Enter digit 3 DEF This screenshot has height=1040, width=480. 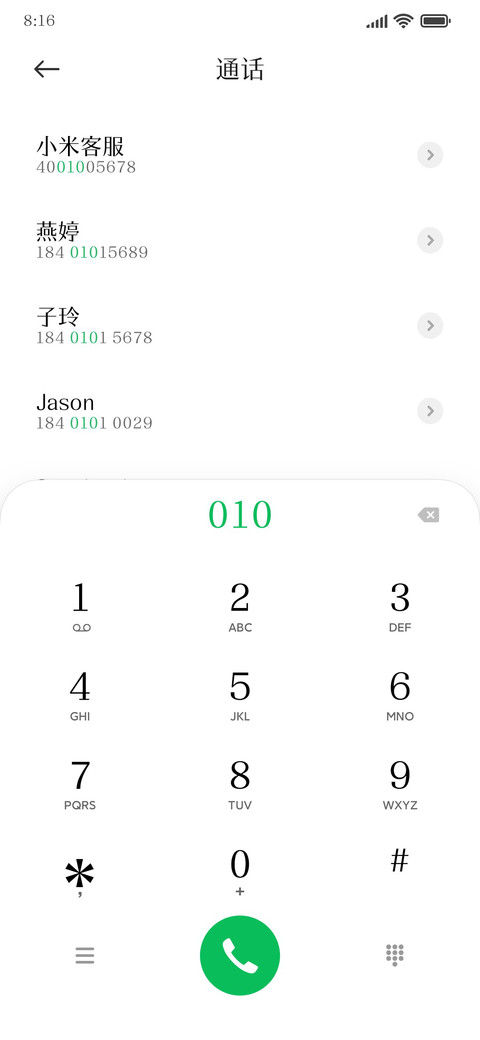point(400,607)
